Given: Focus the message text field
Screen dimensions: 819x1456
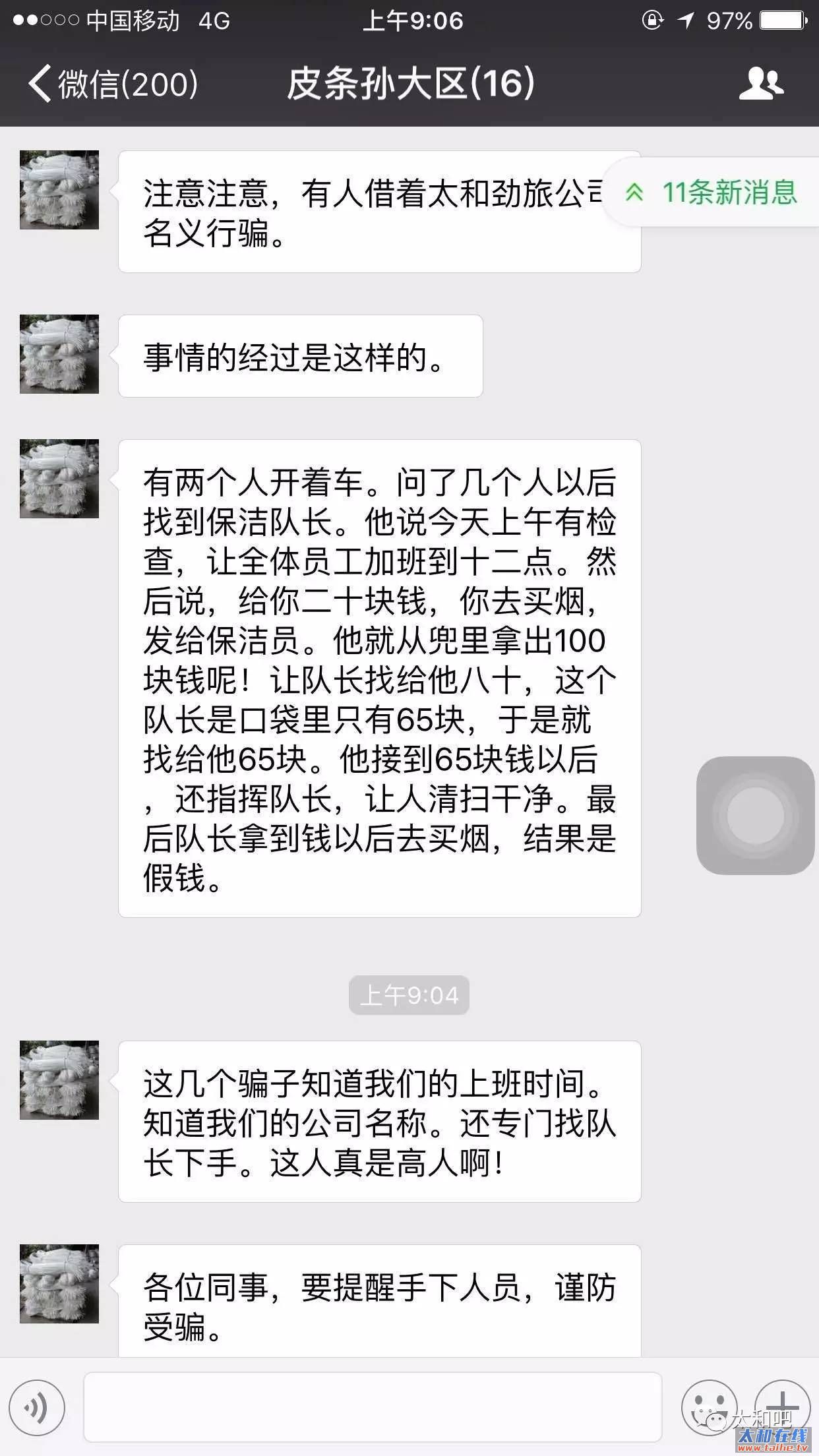Looking at the screenshot, I should [x=373, y=1407].
